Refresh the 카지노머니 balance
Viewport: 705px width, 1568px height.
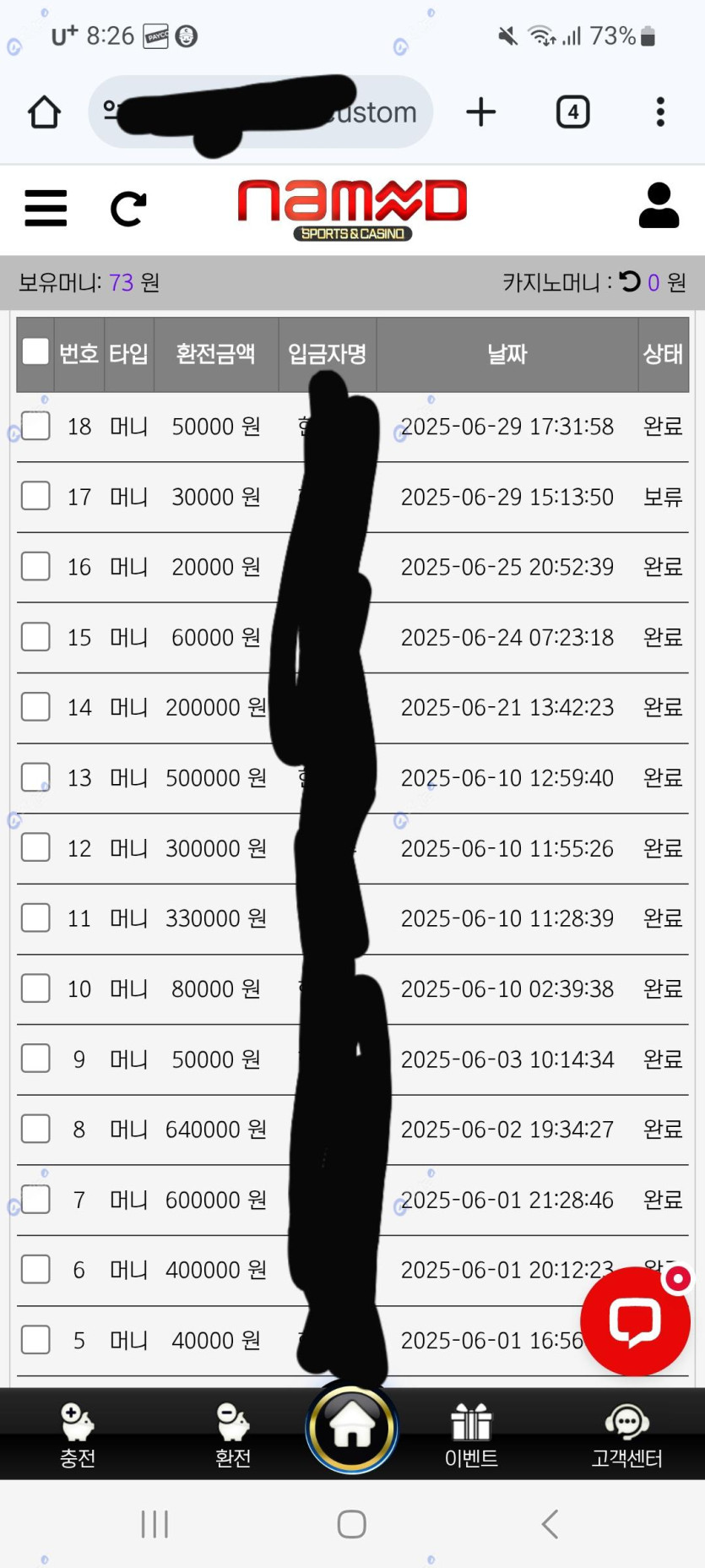click(x=629, y=281)
